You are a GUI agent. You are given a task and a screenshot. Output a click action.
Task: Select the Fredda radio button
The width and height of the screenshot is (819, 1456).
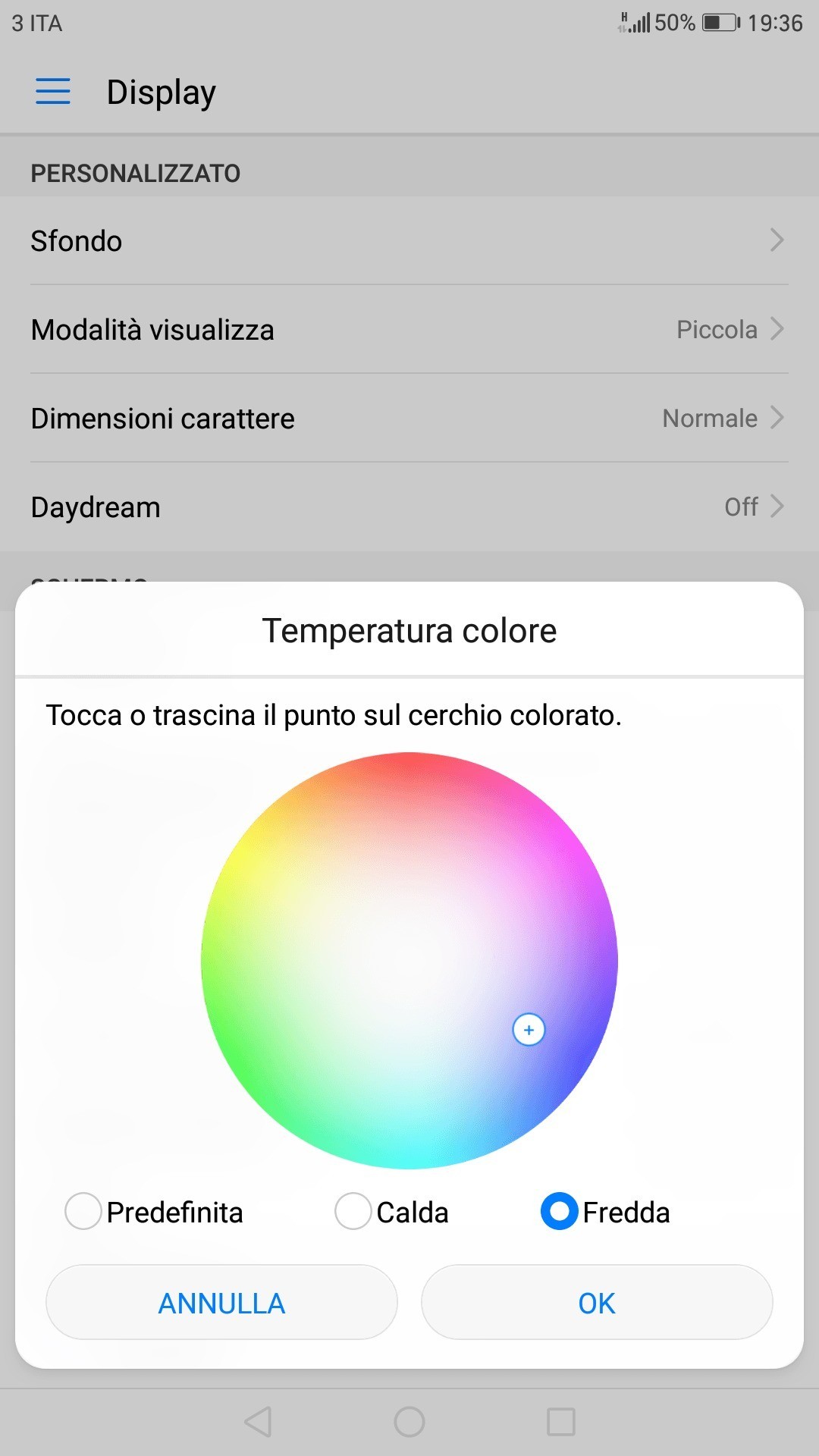560,1211
